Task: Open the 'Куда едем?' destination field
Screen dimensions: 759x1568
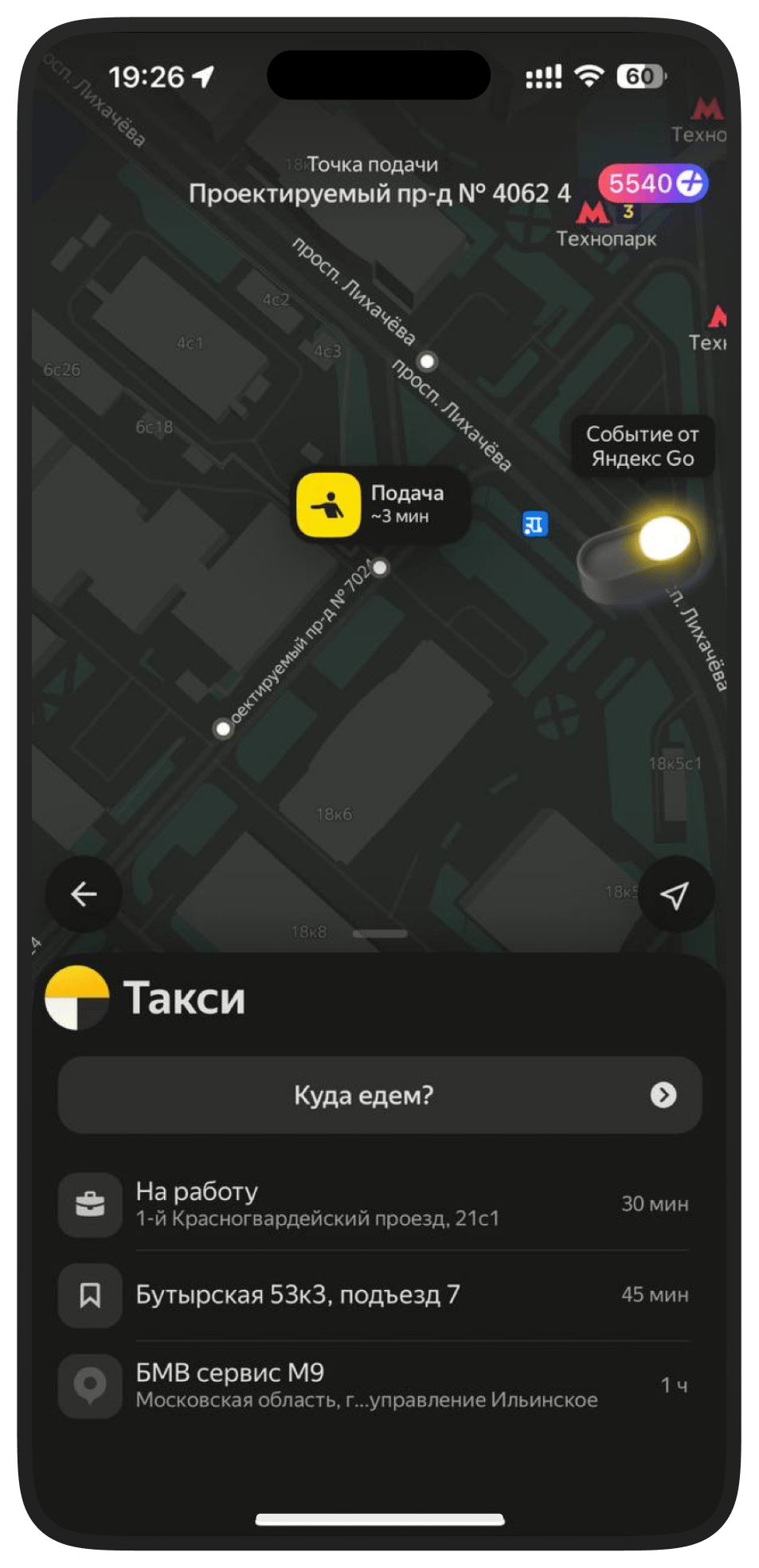Action: 379,1095
